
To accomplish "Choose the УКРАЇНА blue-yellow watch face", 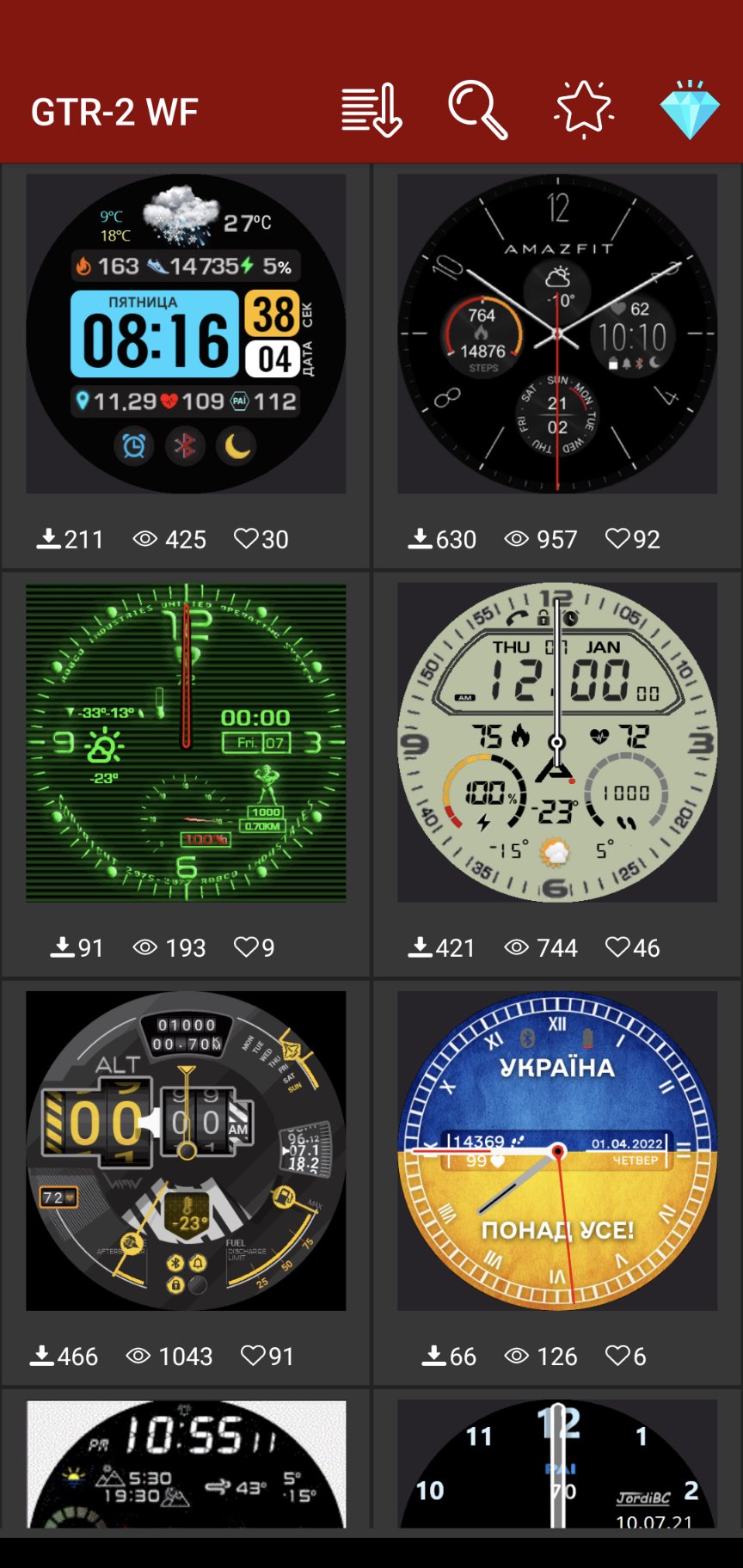I will coord(557,1150).
